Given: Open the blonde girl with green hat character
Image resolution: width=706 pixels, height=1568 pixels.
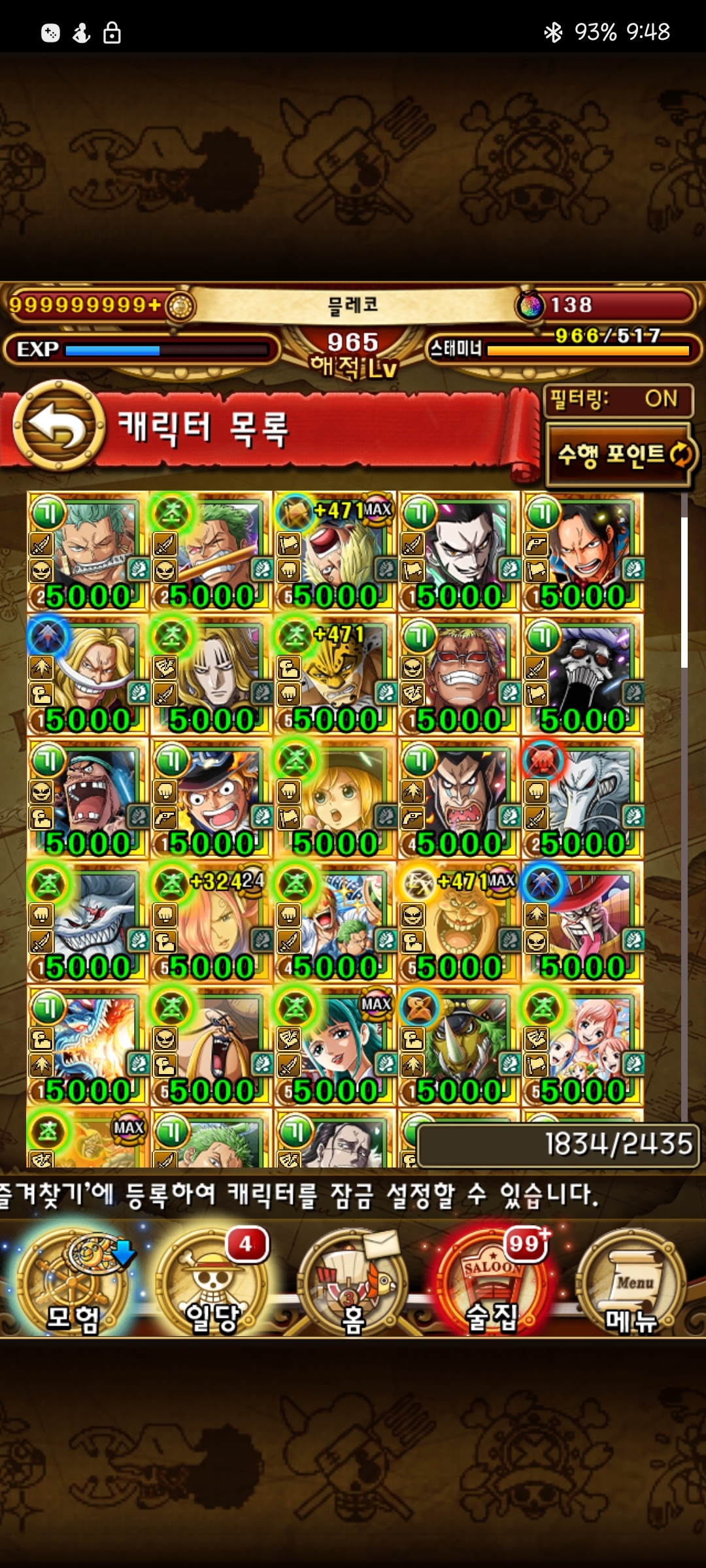Looking at the screenshot, I should click(x=335, y=798).
